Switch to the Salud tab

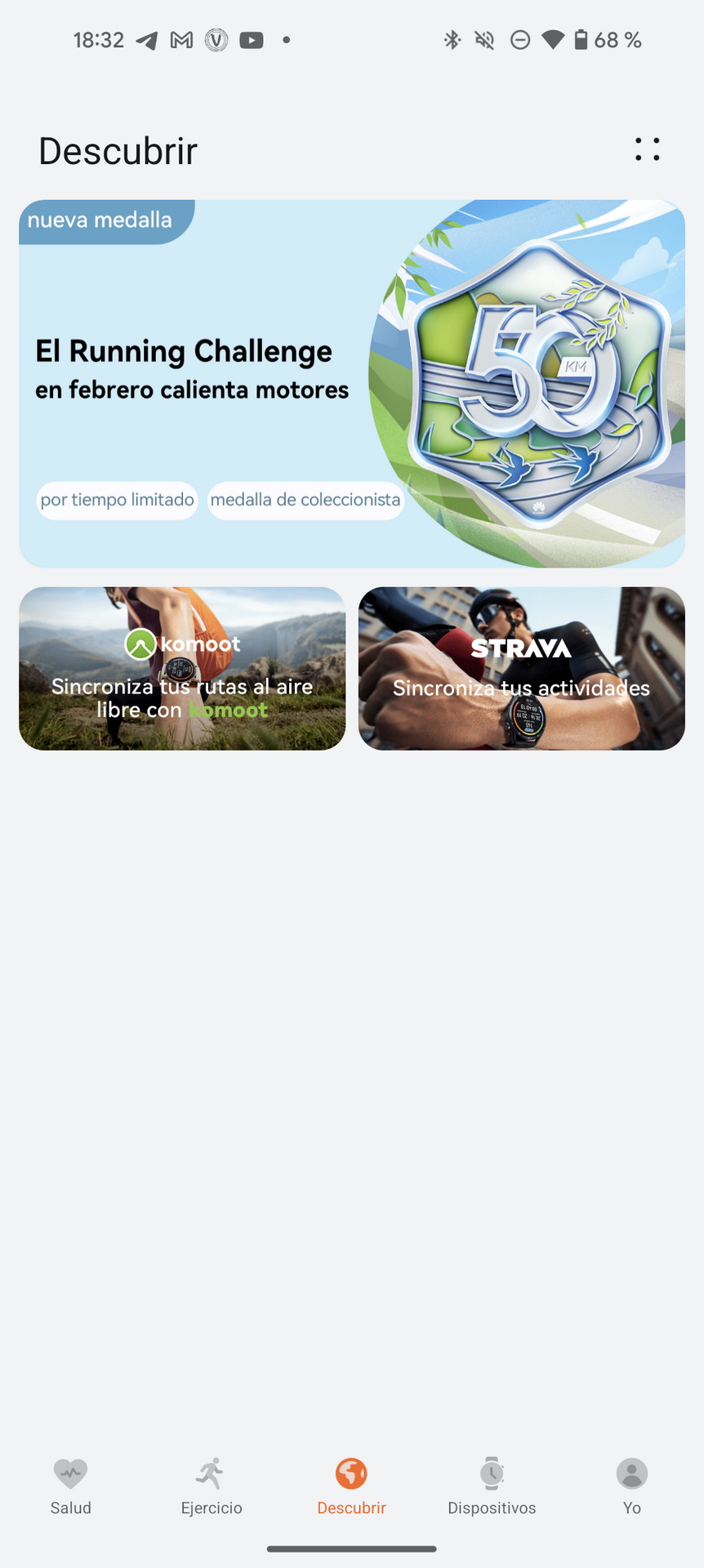click(71, 1487)
